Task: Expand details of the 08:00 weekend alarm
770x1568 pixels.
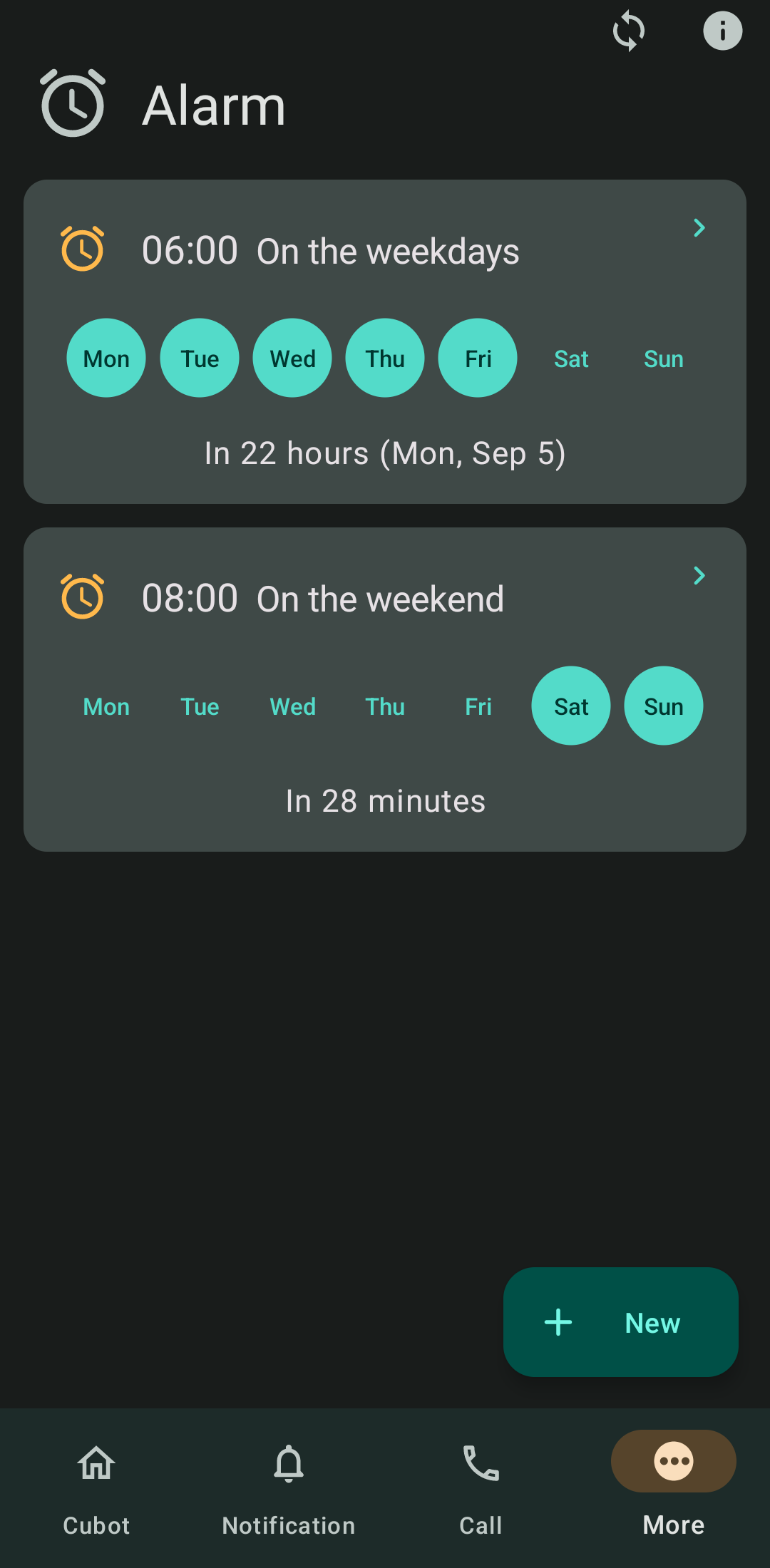Action: pyautogui.click(x=699, y=575)
